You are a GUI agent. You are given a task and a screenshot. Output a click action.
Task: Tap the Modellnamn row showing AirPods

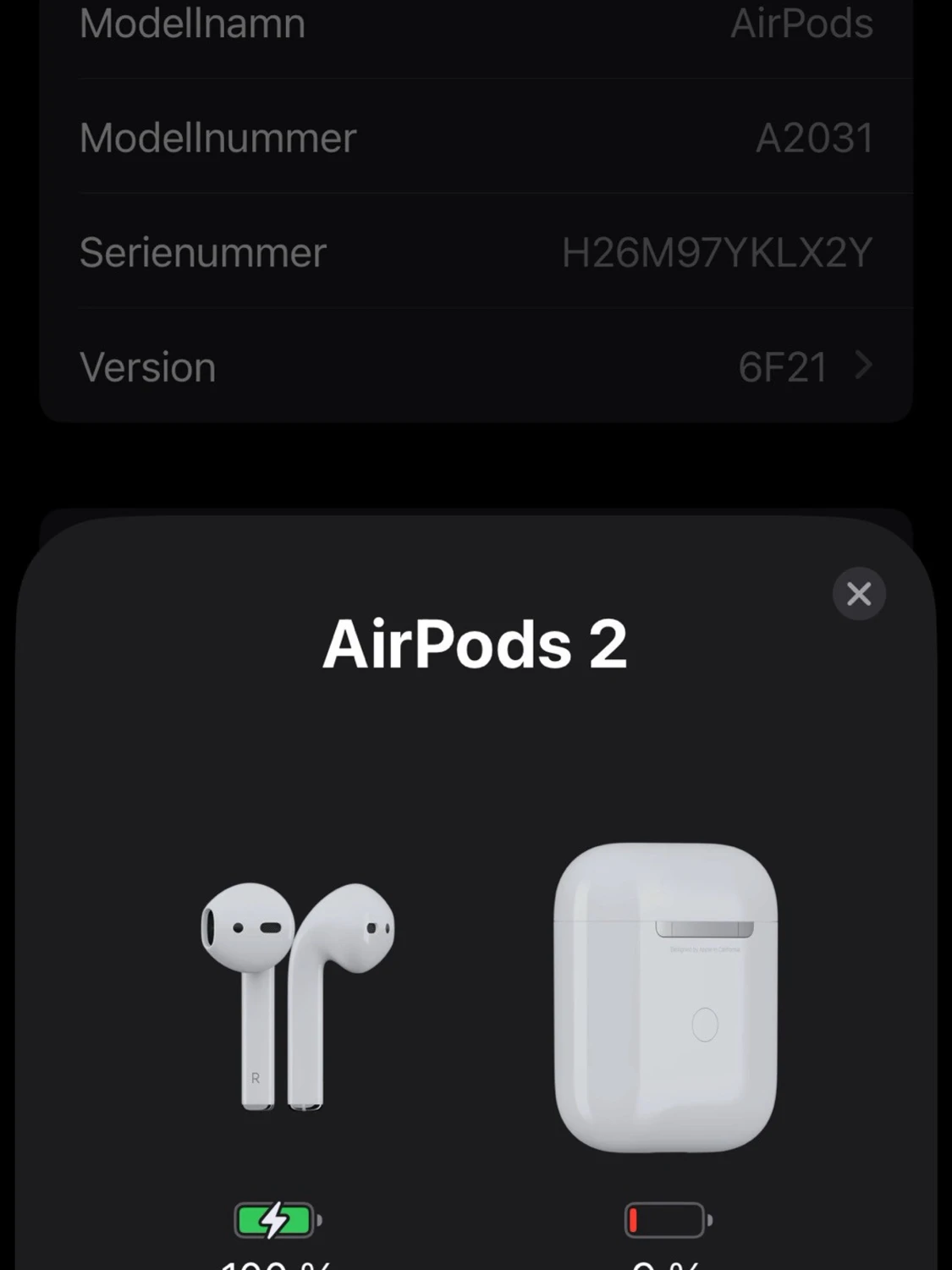(474, 25)
